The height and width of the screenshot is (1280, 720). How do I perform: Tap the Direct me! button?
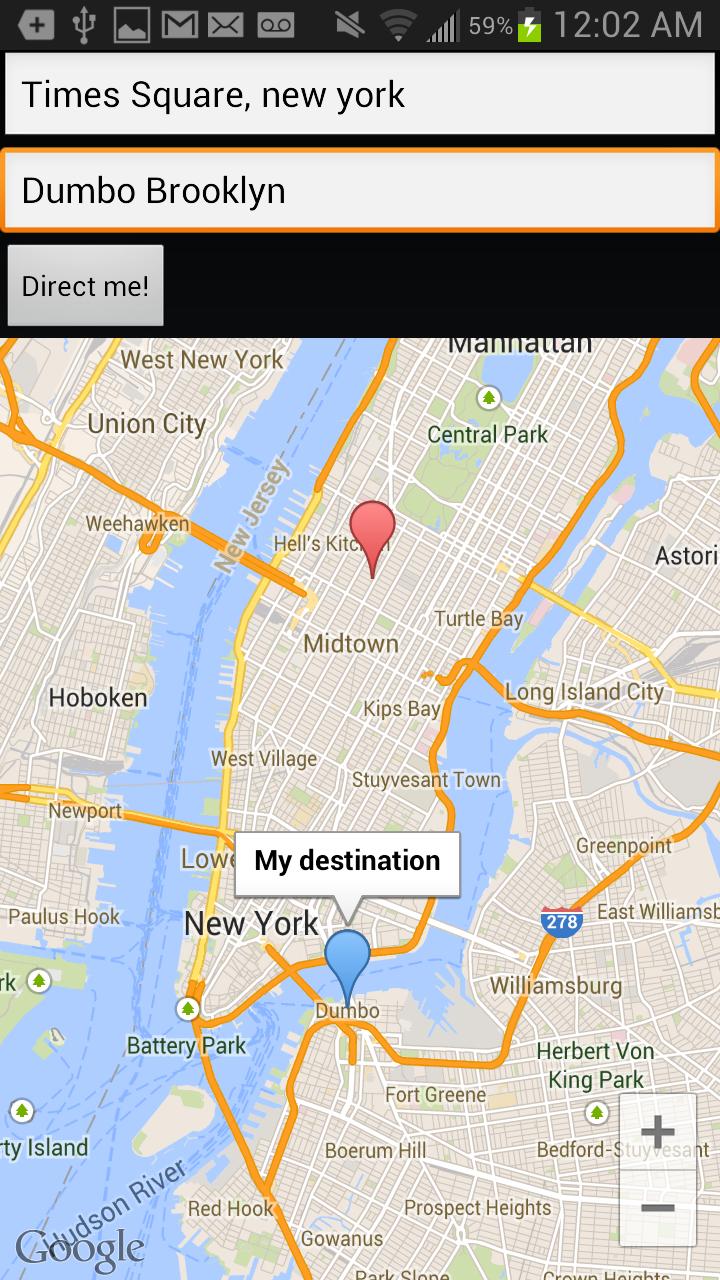click(86, 286)
